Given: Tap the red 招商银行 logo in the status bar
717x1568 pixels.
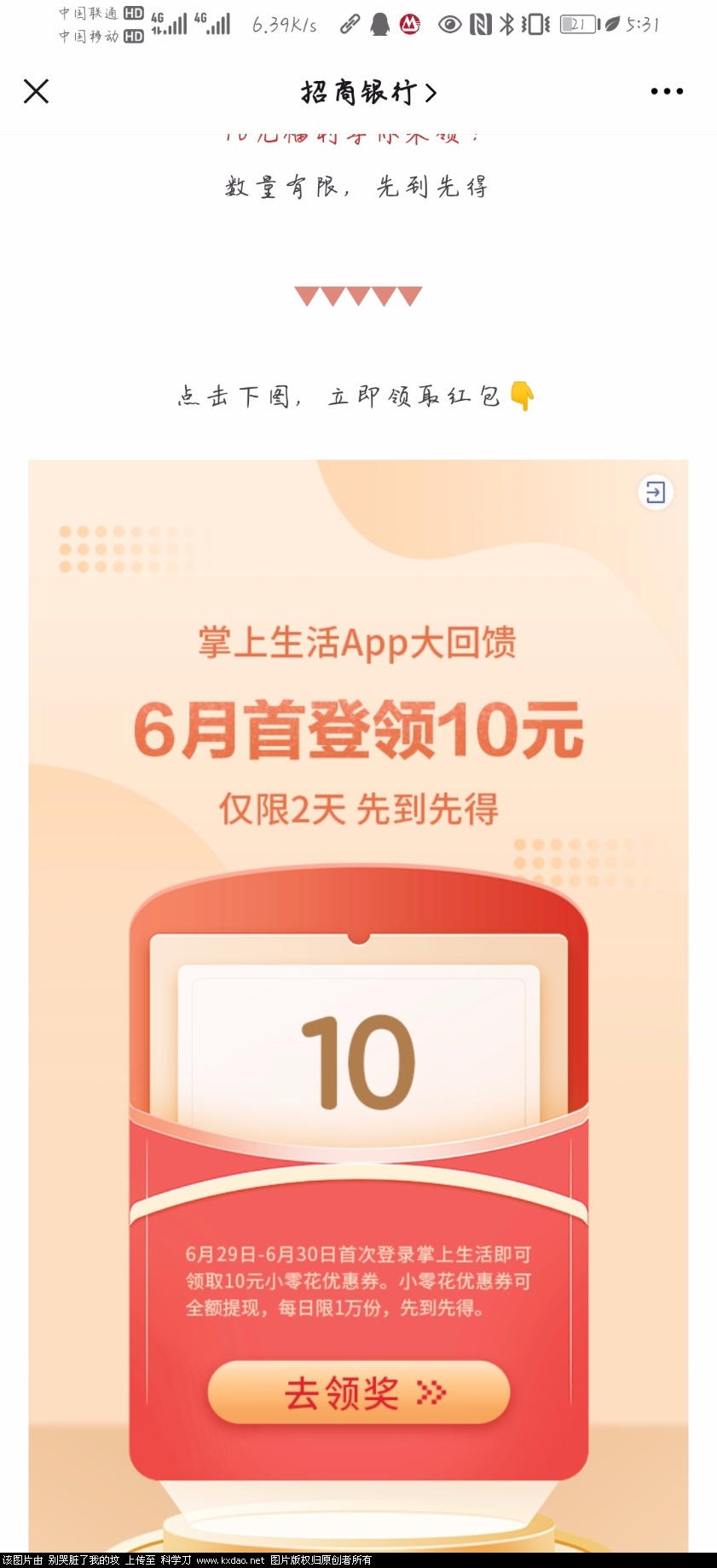Looking at the screenshot, I should 408,24.
